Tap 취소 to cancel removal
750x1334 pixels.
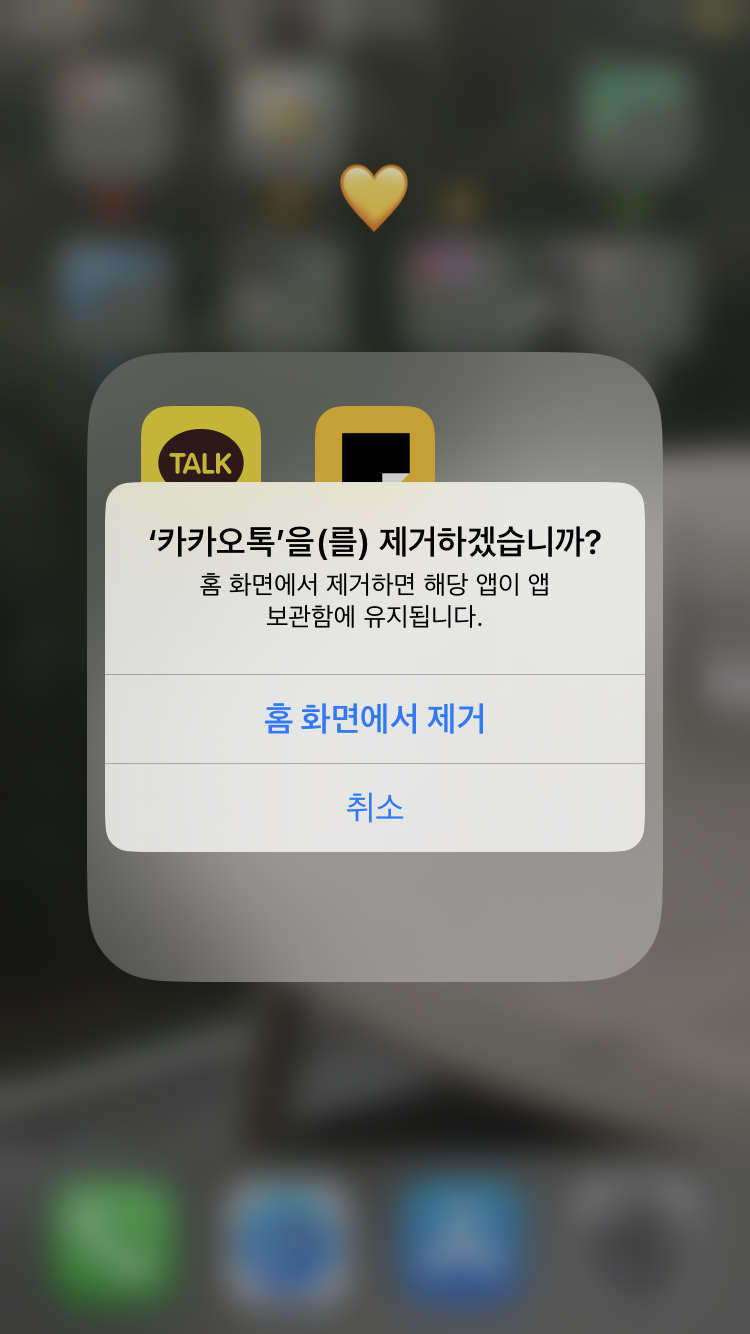375,808
